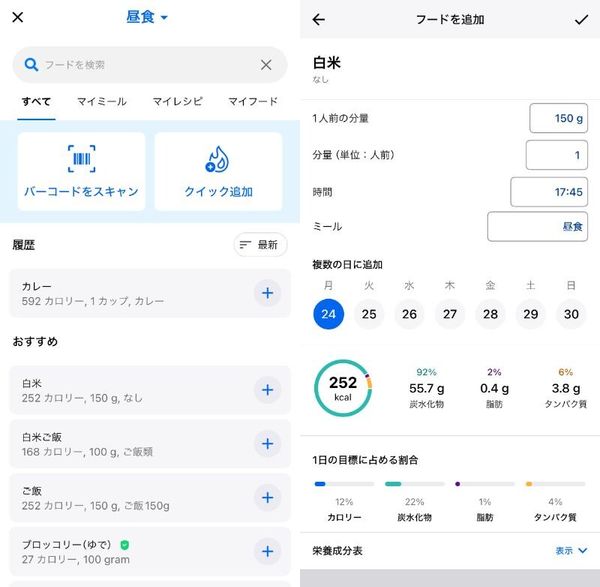This screenshot has height=587, width=600.
Task: Go back from フードを追加 screen
Action: click(318, 20)
